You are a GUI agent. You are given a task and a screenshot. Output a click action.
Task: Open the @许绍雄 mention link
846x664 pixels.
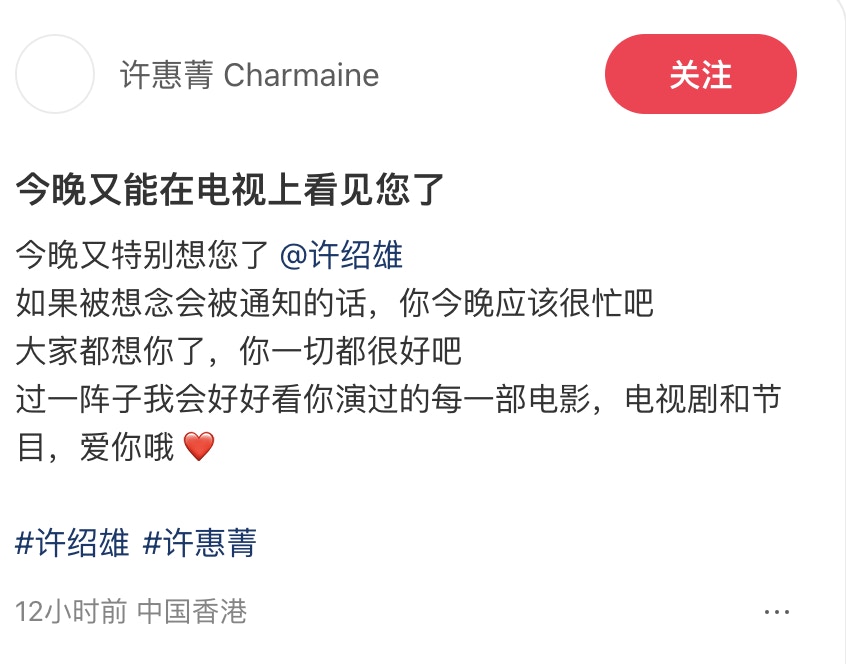click(340, 255)
